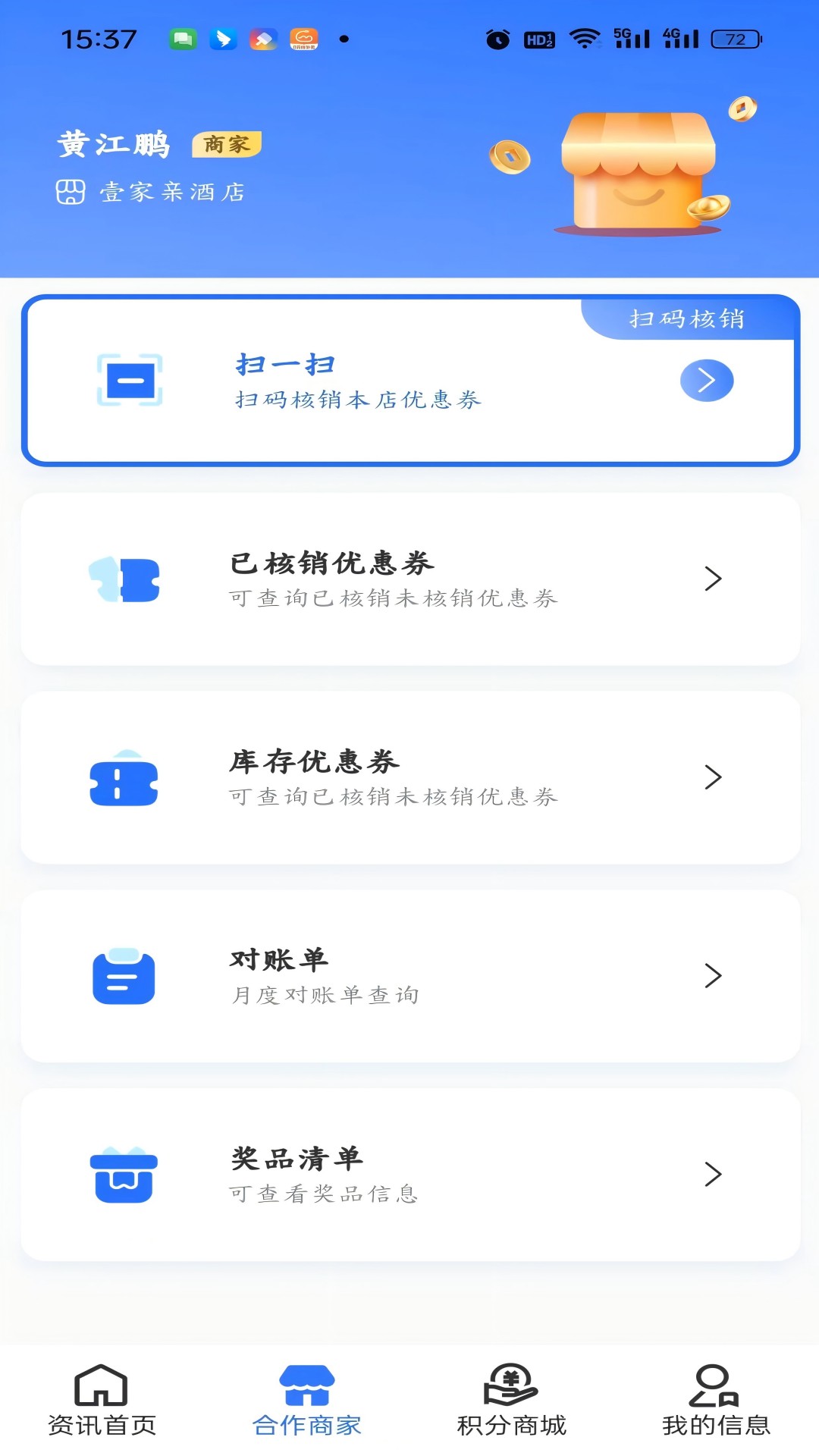Select the 合作商家 tab

(x=306, y=1400)
